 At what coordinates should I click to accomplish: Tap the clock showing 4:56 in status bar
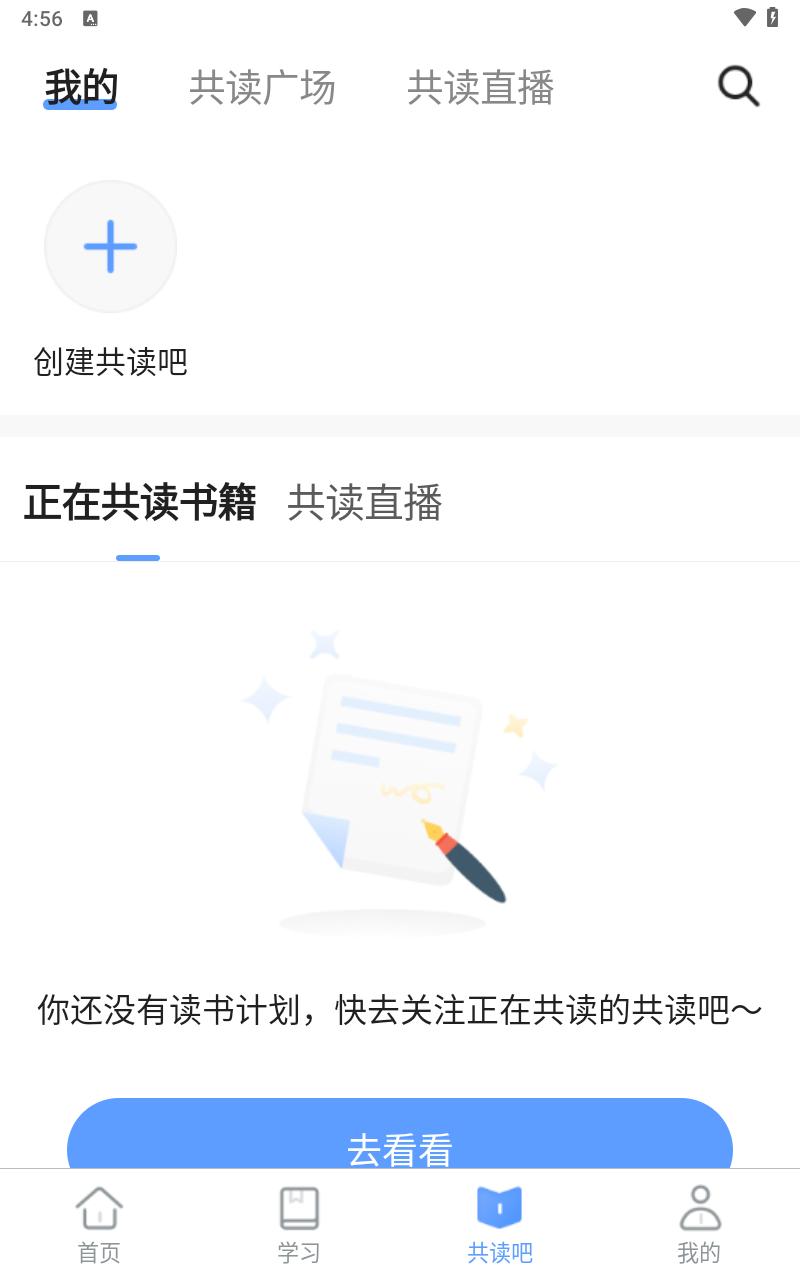tap(41, 17)
